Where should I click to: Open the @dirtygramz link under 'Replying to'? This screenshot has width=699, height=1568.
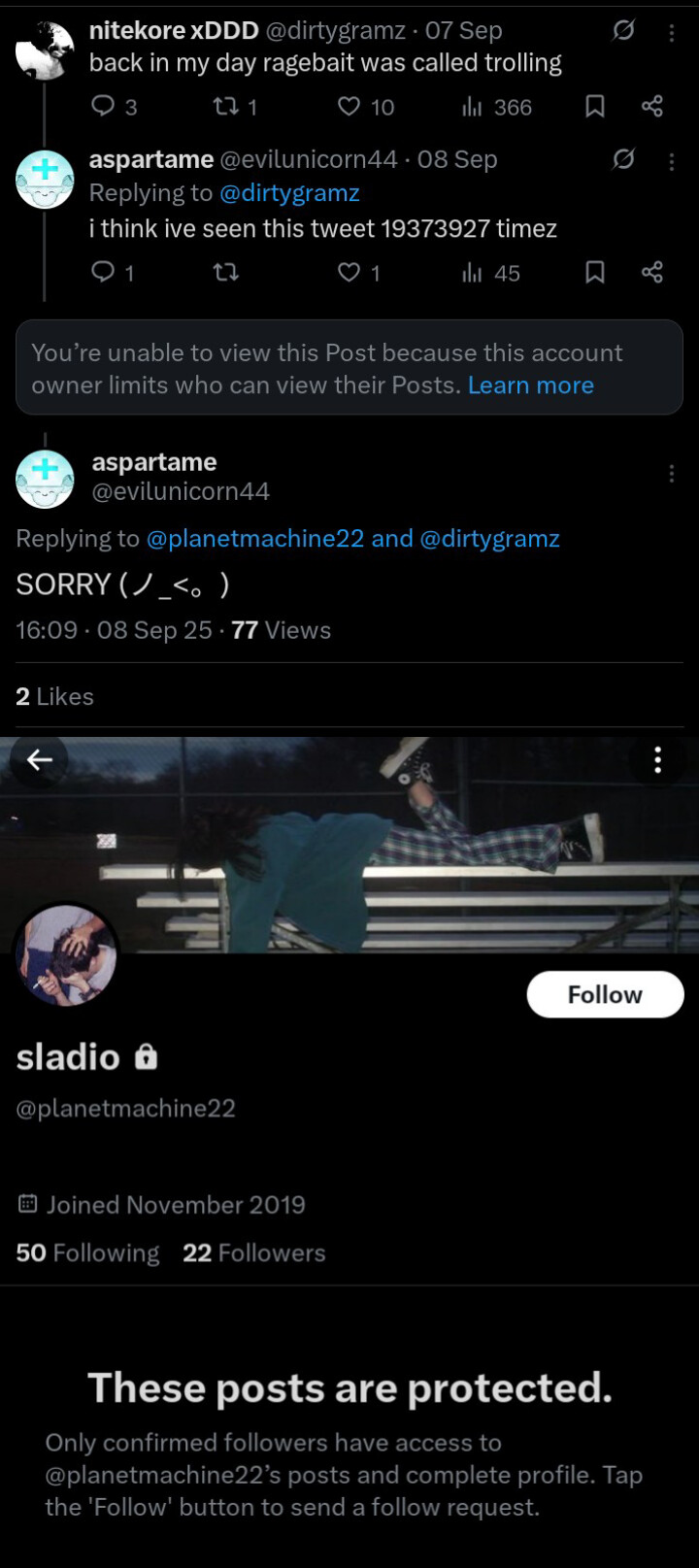289,193
